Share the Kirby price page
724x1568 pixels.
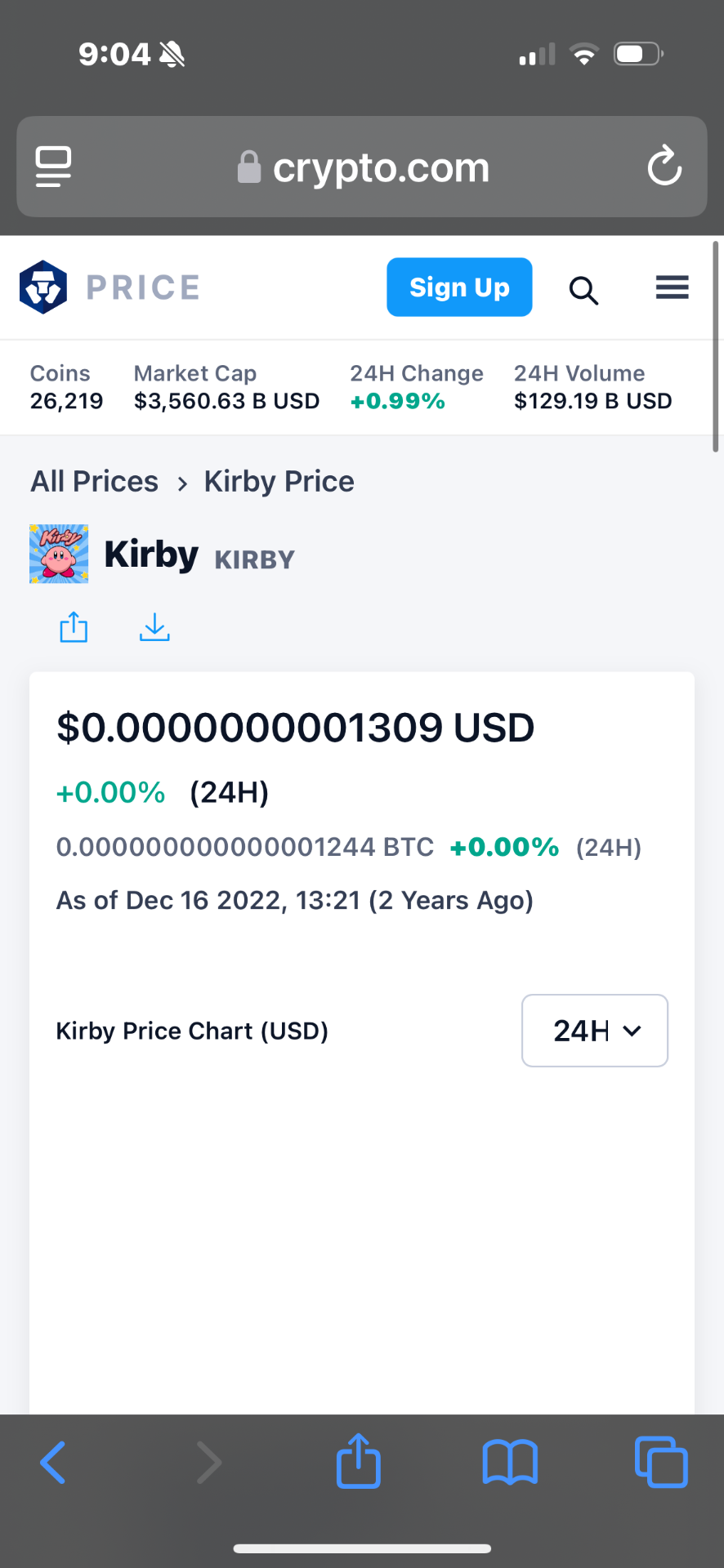coord(74,627)
